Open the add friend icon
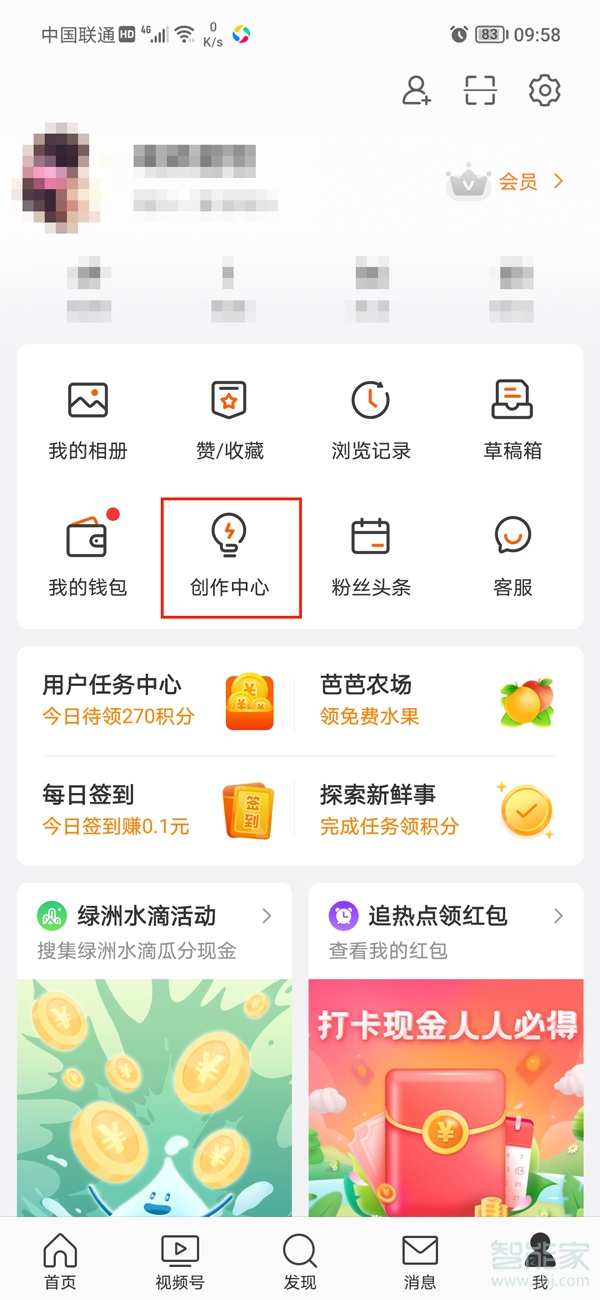Screen dimensions: 600x1300 (416, 91)
